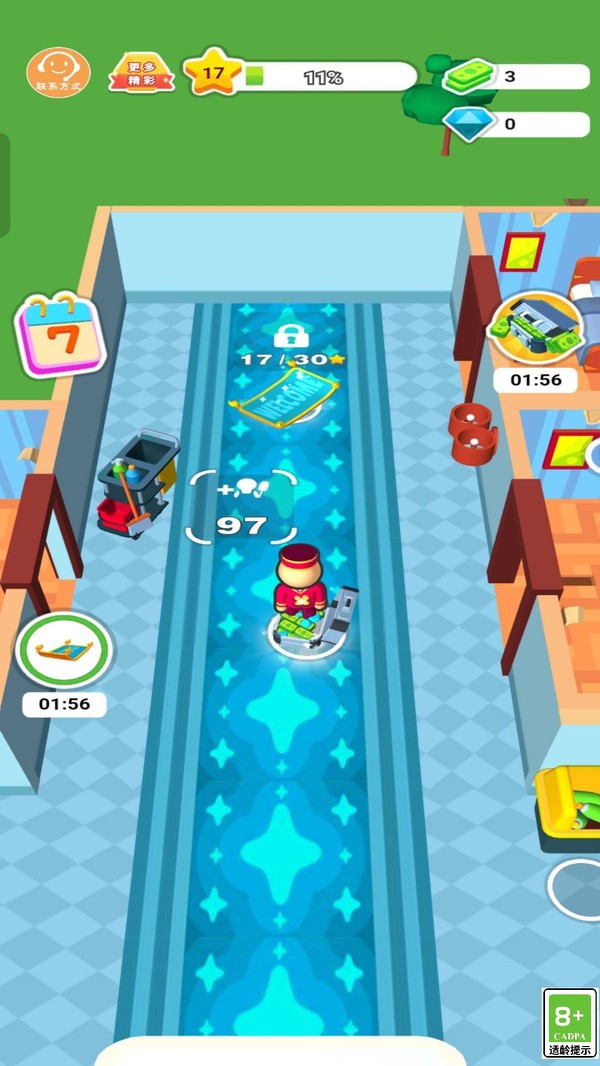Open the contact support icon
This screenshot has height=1066, width=600.
(x=58, y=72)
